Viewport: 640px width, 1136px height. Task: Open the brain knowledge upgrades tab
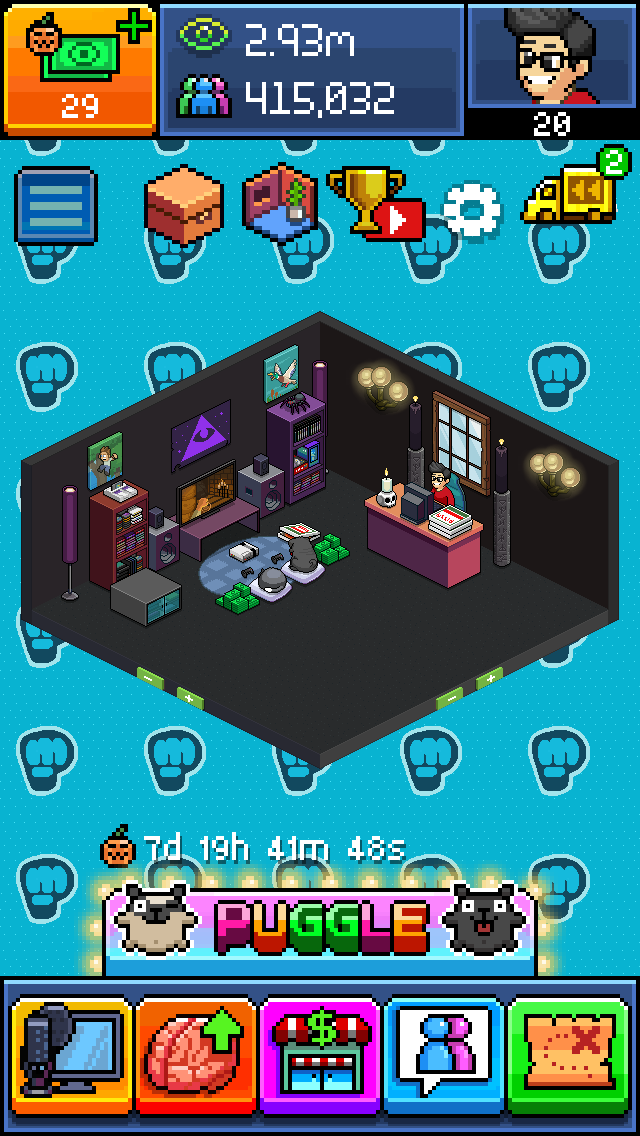(x=196, y=1055)
